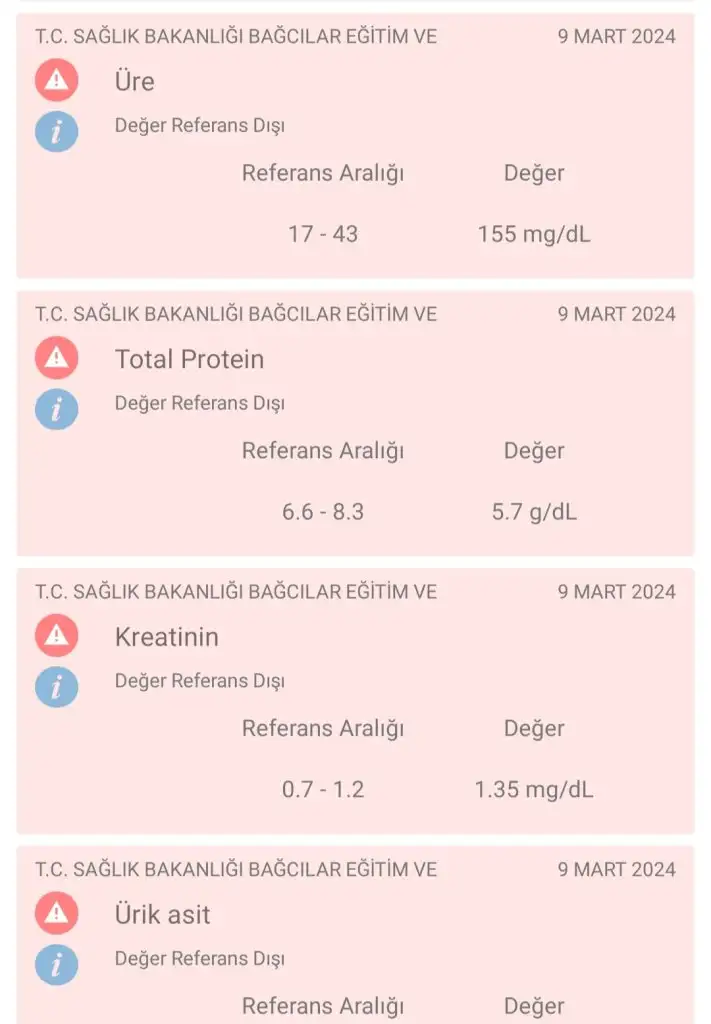
Task: Open the info icon for Üre result
Action: tap(57, 131)
